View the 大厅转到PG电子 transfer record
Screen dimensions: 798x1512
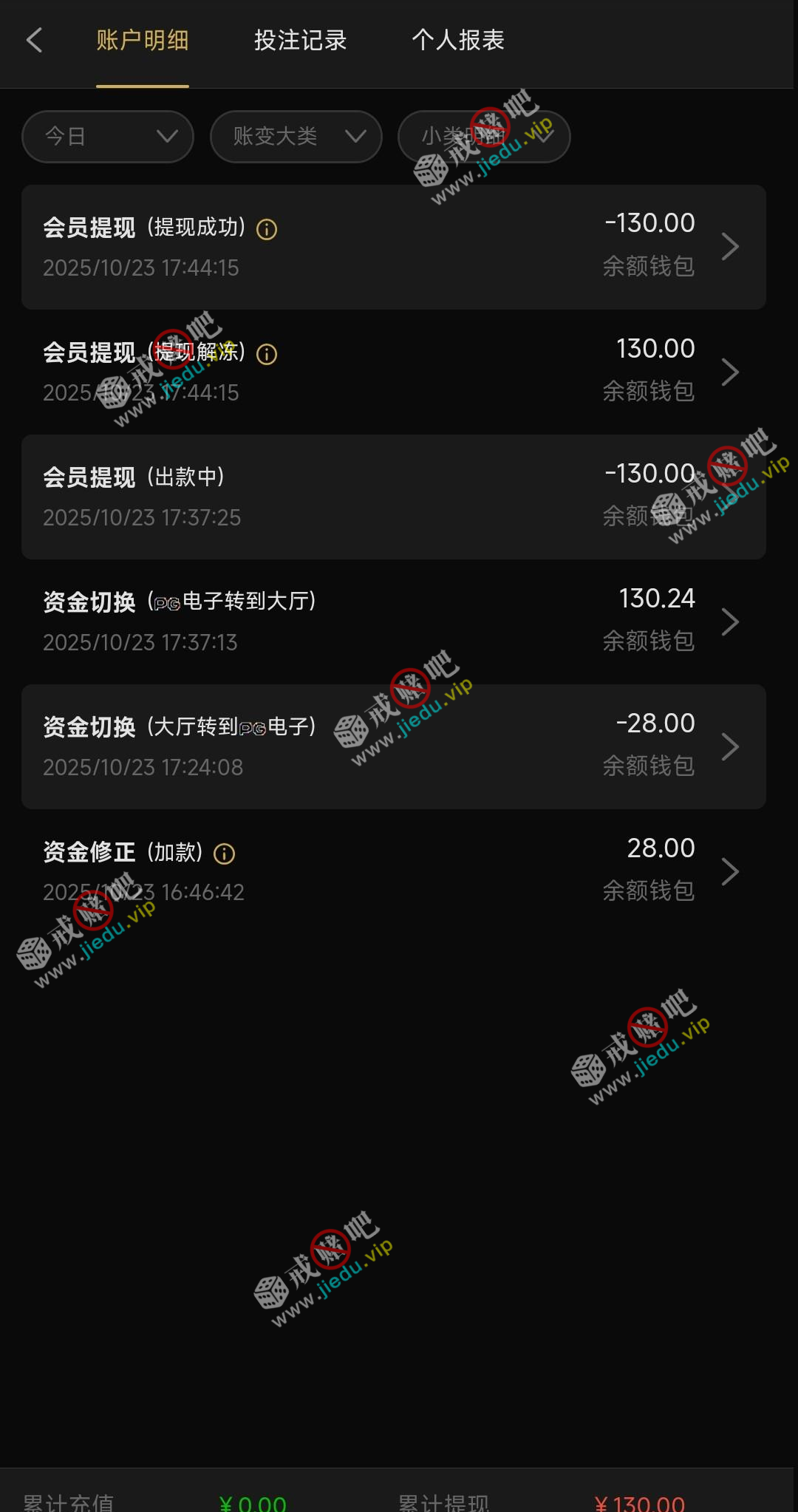[393, 746]
